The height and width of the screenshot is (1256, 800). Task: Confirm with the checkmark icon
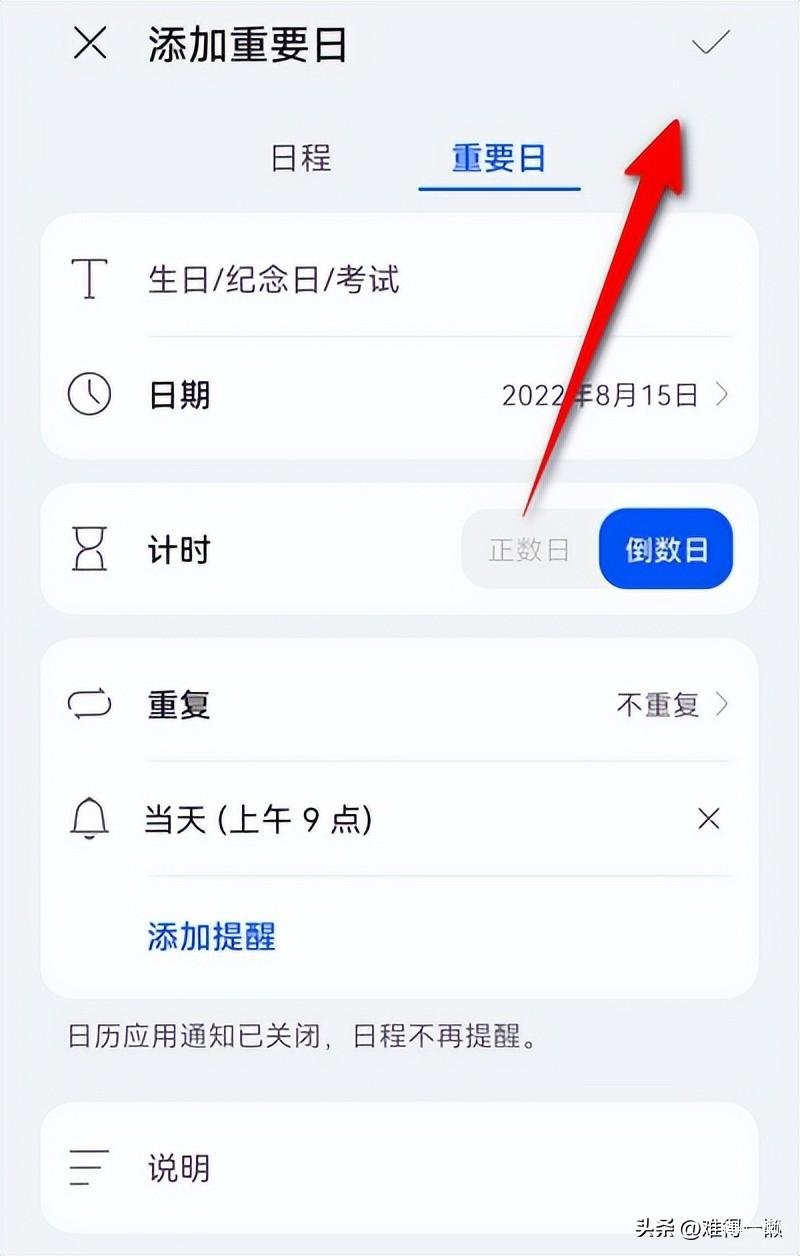[x=711, y=43]
